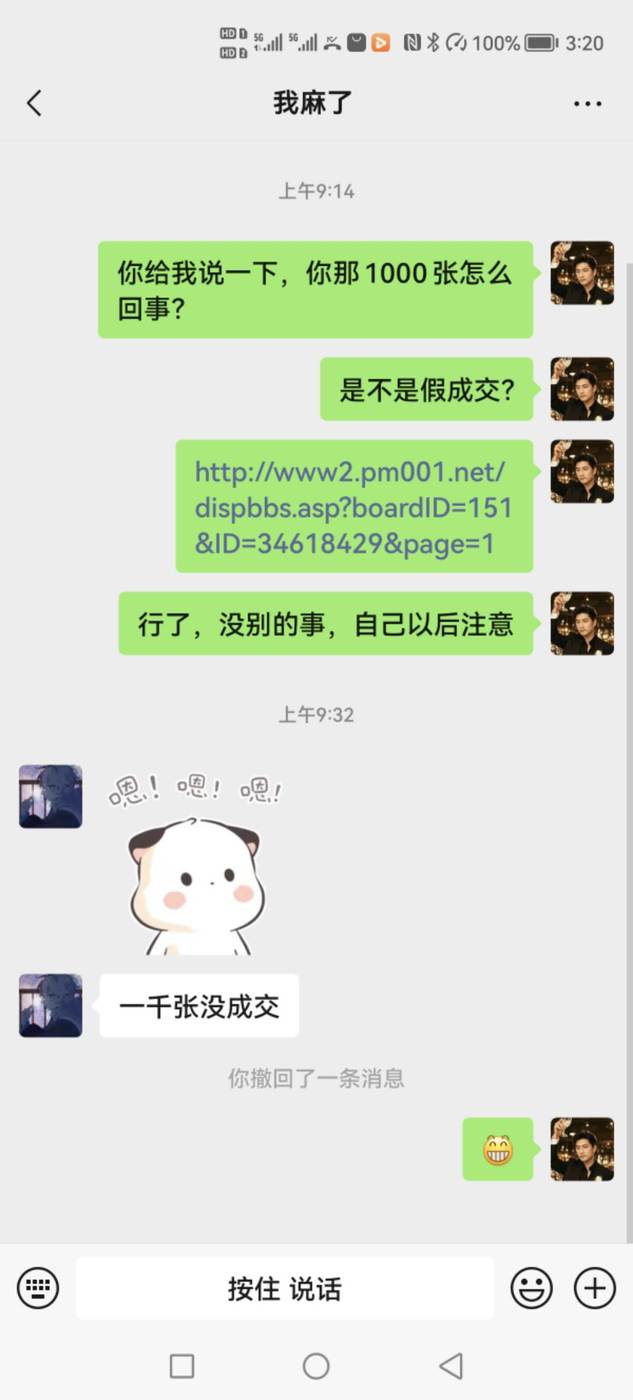
Task: Tap the system home button
Action: (316, 1365)
